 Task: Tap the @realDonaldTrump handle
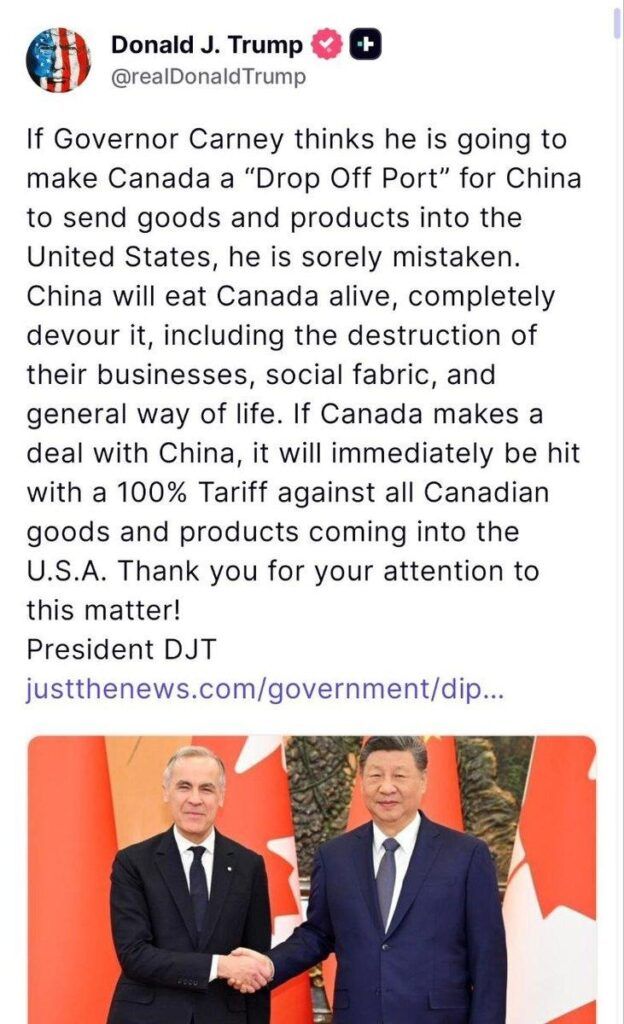pyautogui.click(x=209, y=76)
